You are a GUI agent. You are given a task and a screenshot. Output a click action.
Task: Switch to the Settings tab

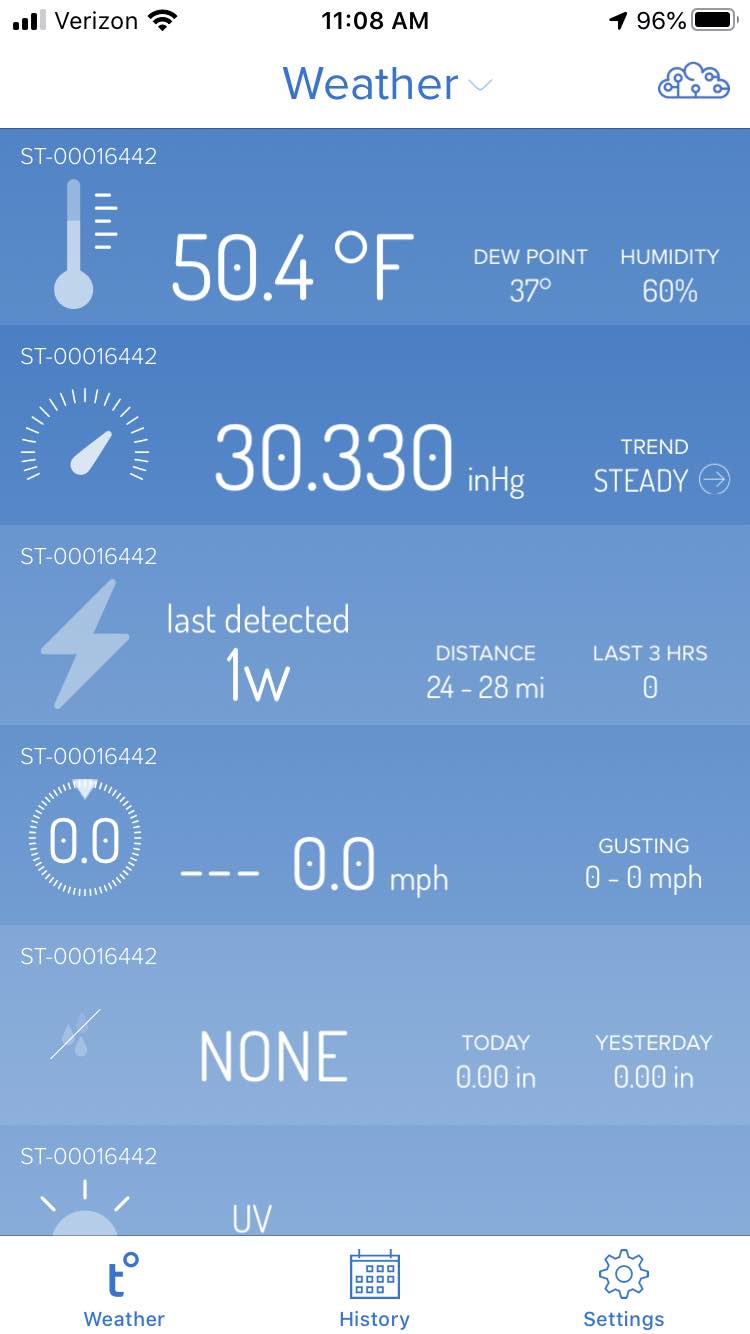pyautogui.click(x=623, y=1289)
